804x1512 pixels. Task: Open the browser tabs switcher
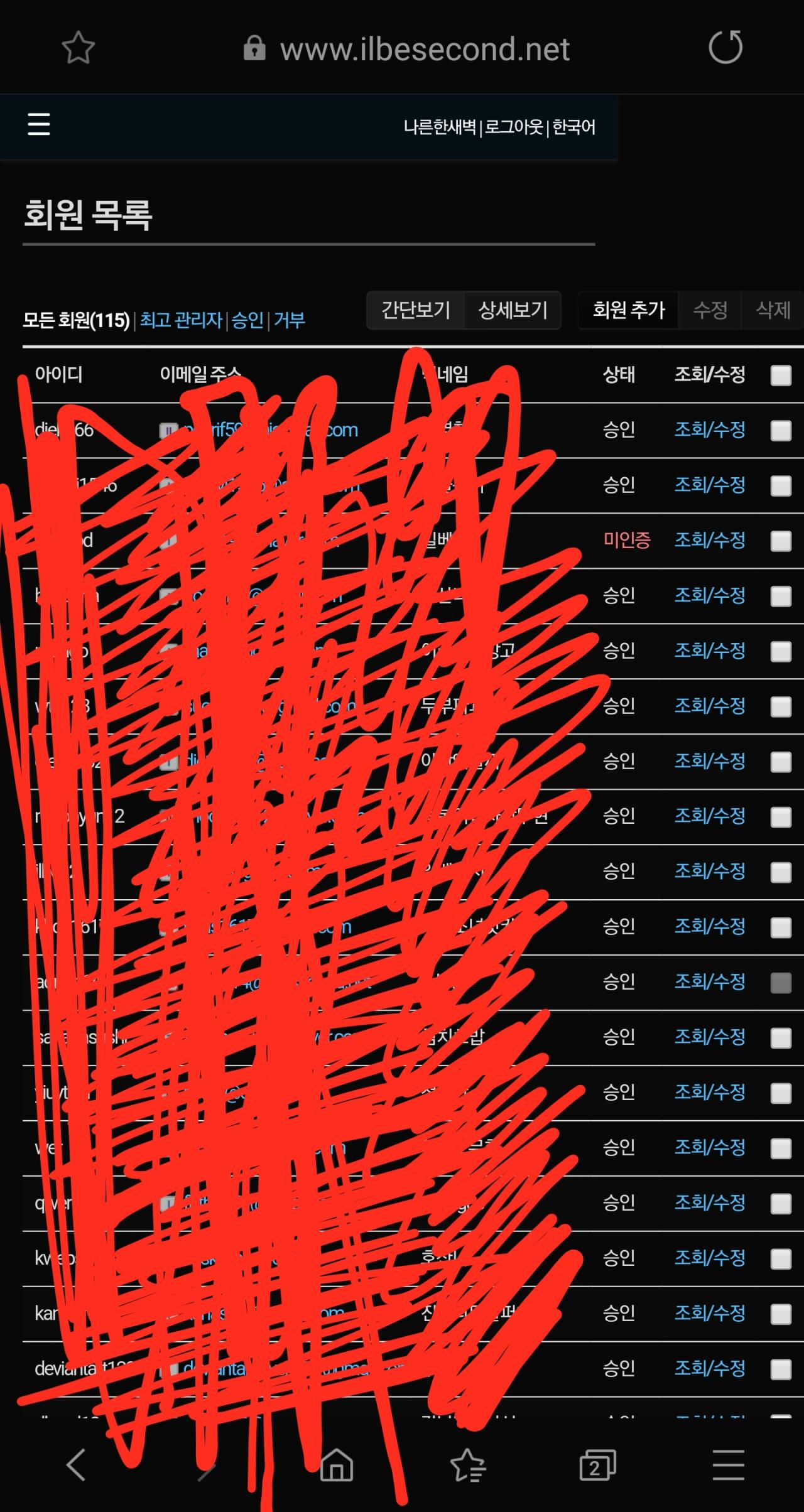(x=597, y=1466)
